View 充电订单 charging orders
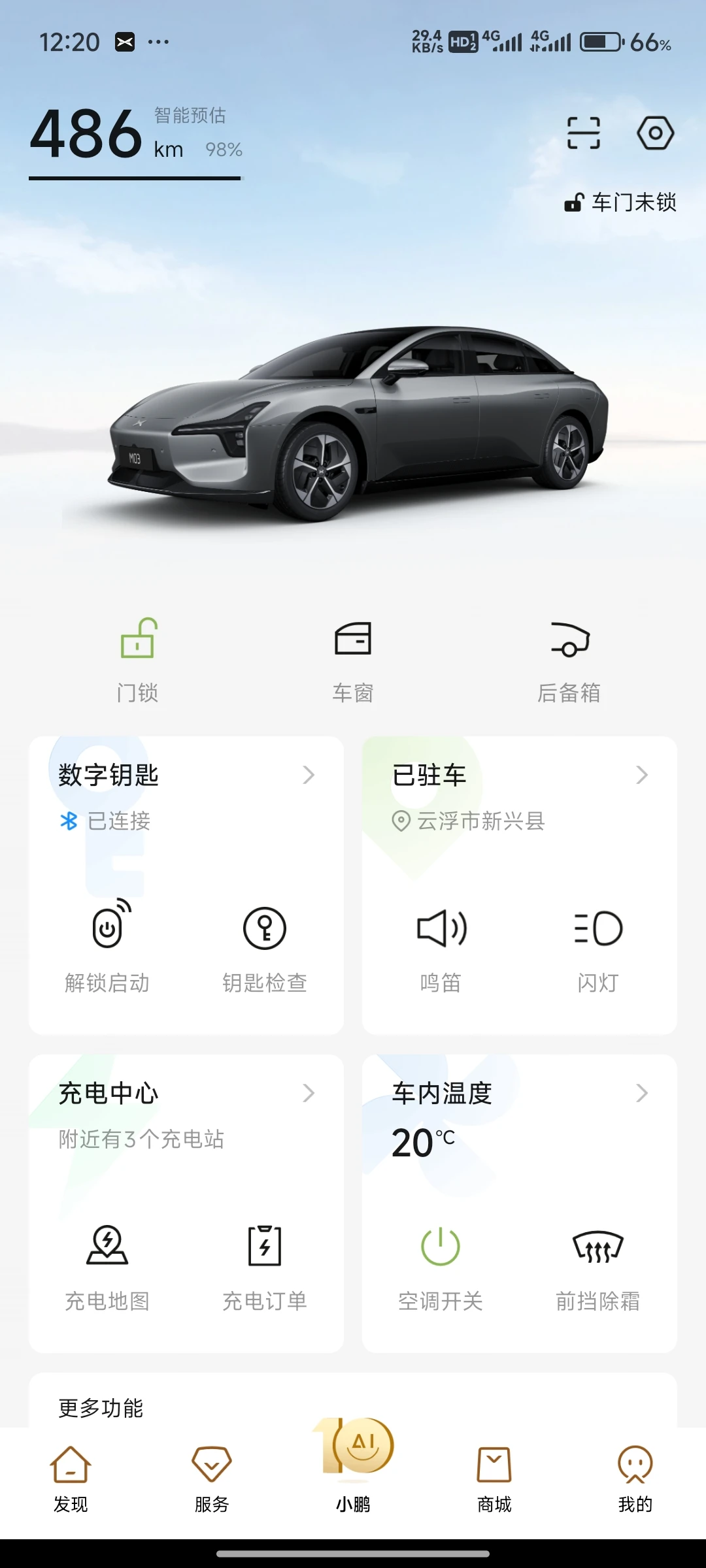This screenshot has height=1568, width=706. click(x=265, y=1266)
